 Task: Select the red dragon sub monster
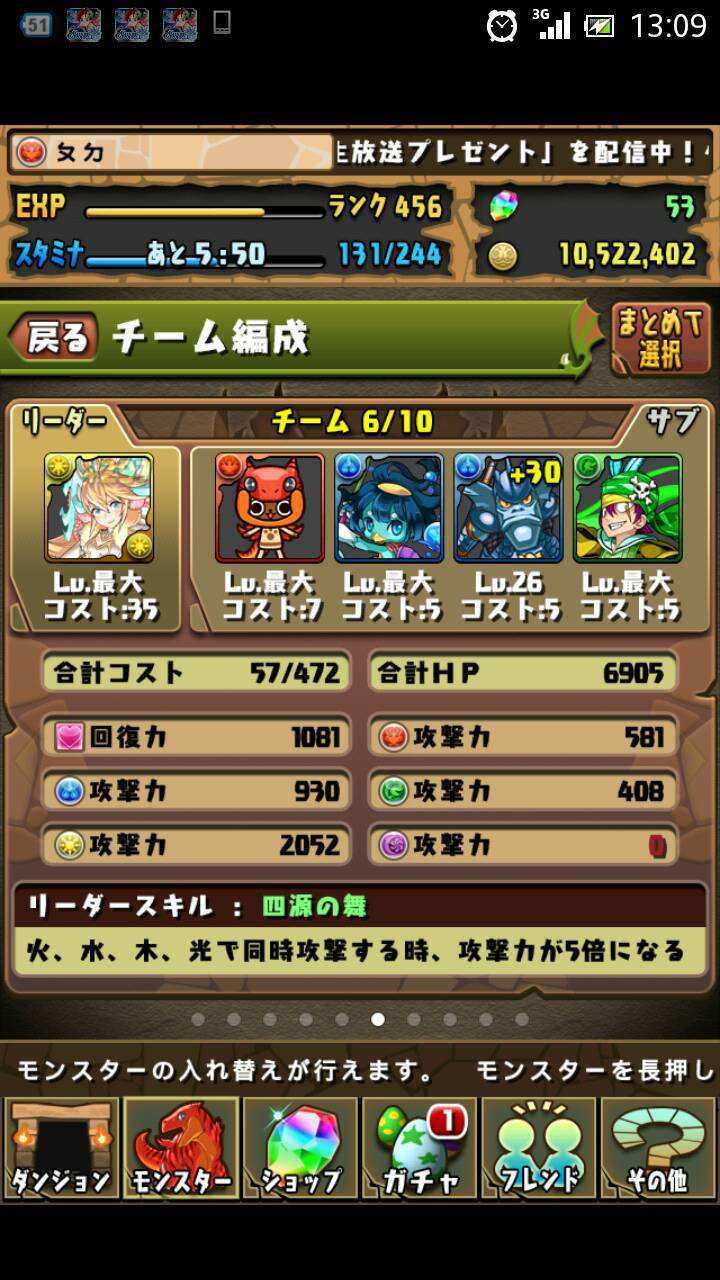coord(270,508)
